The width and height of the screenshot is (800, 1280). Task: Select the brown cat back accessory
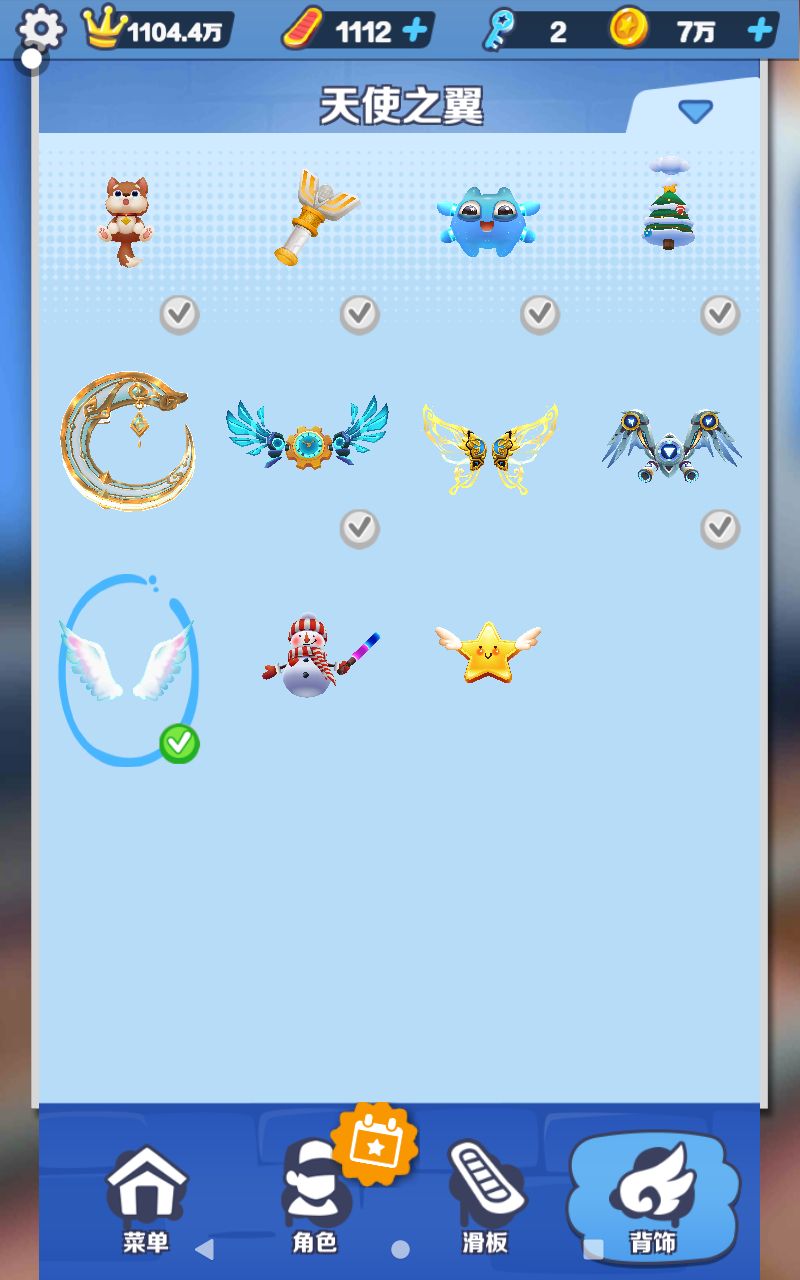click(x=125, y=220)
